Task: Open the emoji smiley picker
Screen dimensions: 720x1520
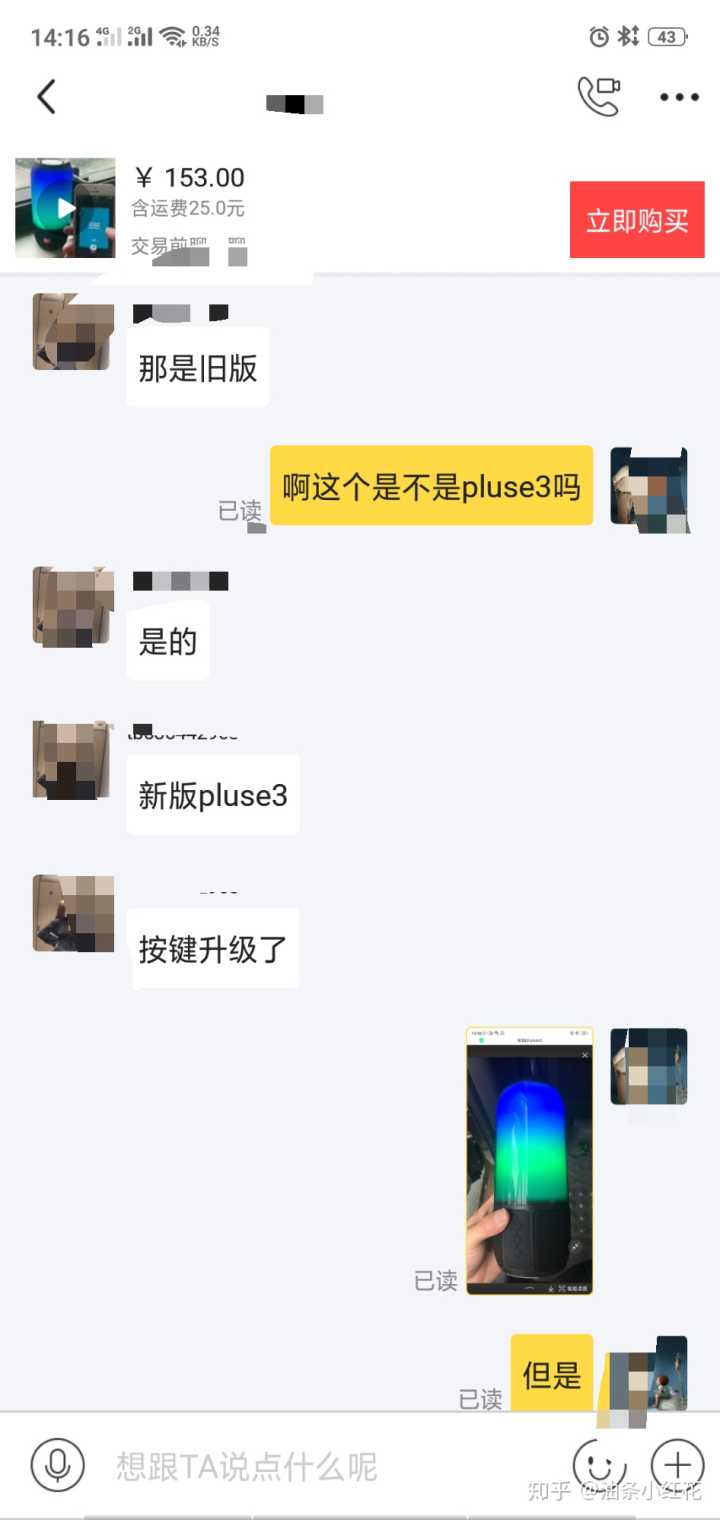Action: click(x=599, y=1466)
